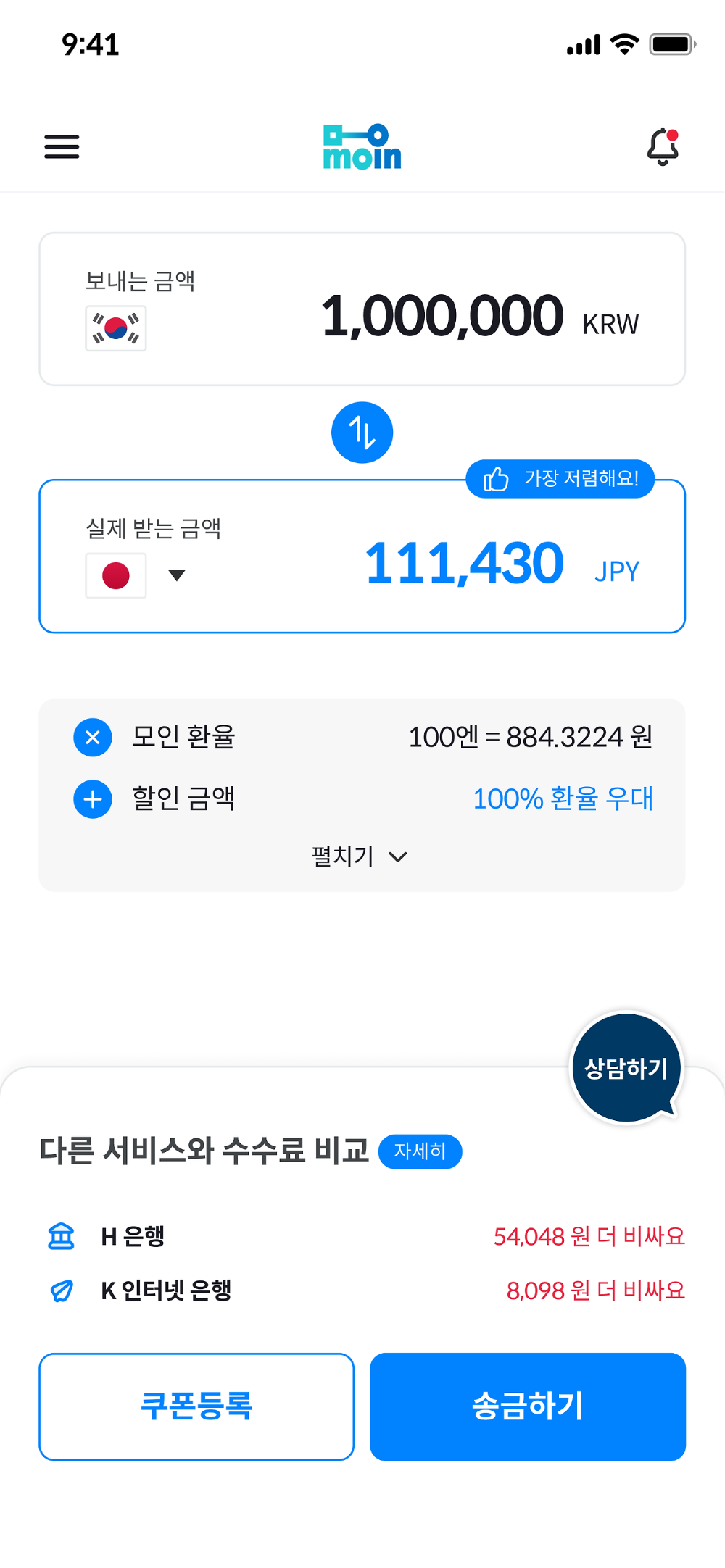Select the 100% 환율 우대 discount
This screenshot has width=725, height=1568.
click(563, 798)
